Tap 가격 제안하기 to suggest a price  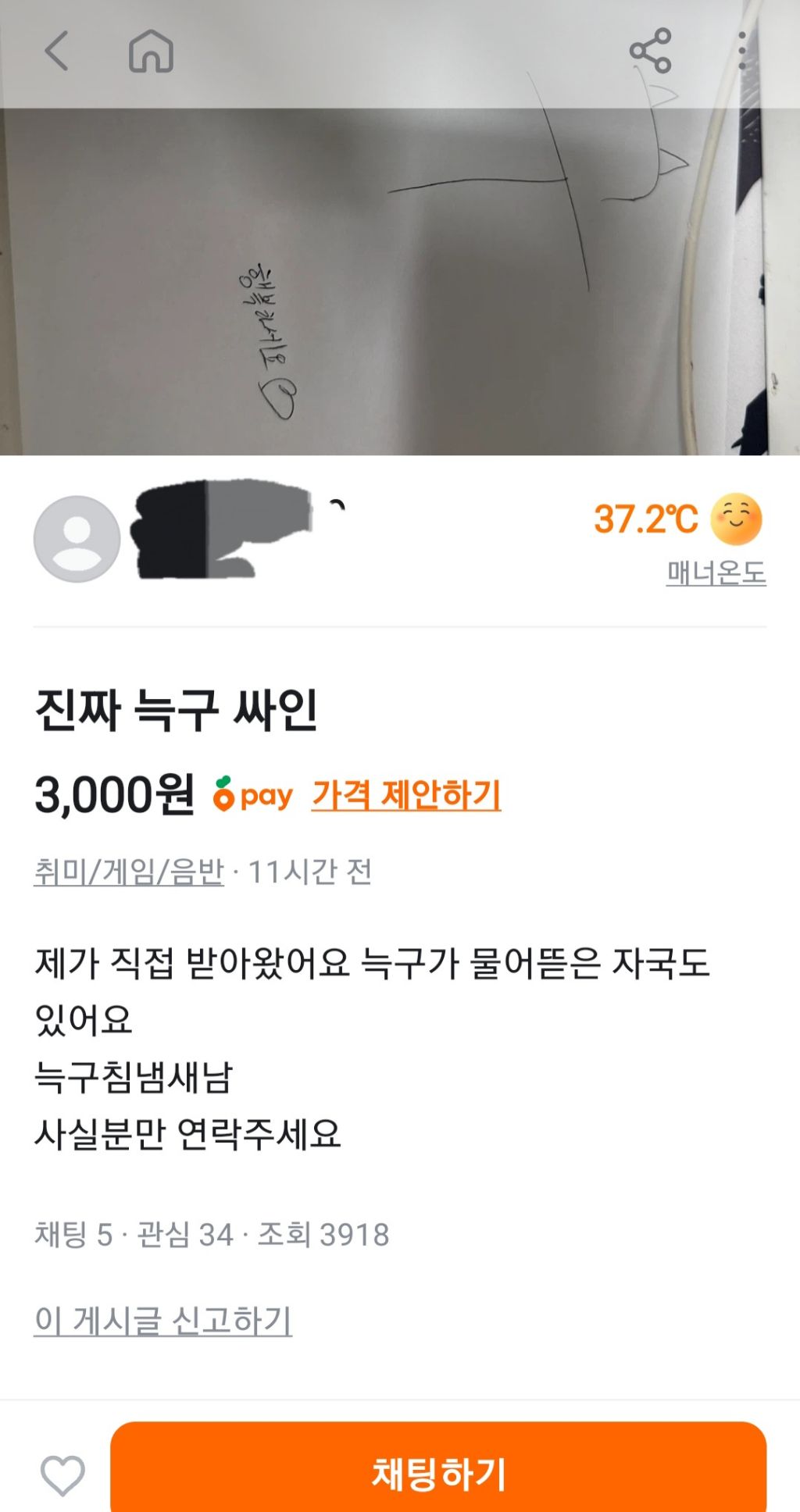406,793
